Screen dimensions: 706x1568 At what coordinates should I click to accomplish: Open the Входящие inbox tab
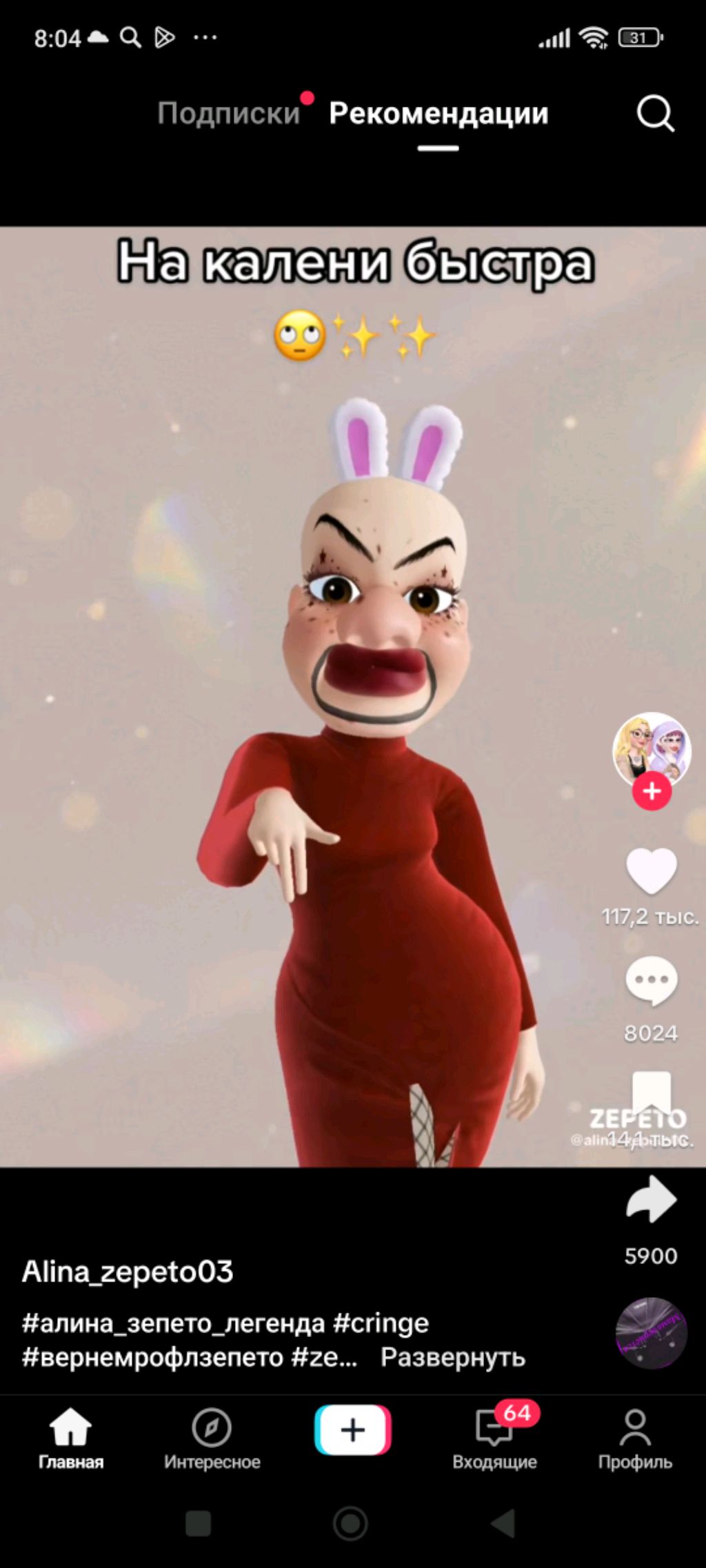point(494,1439)
